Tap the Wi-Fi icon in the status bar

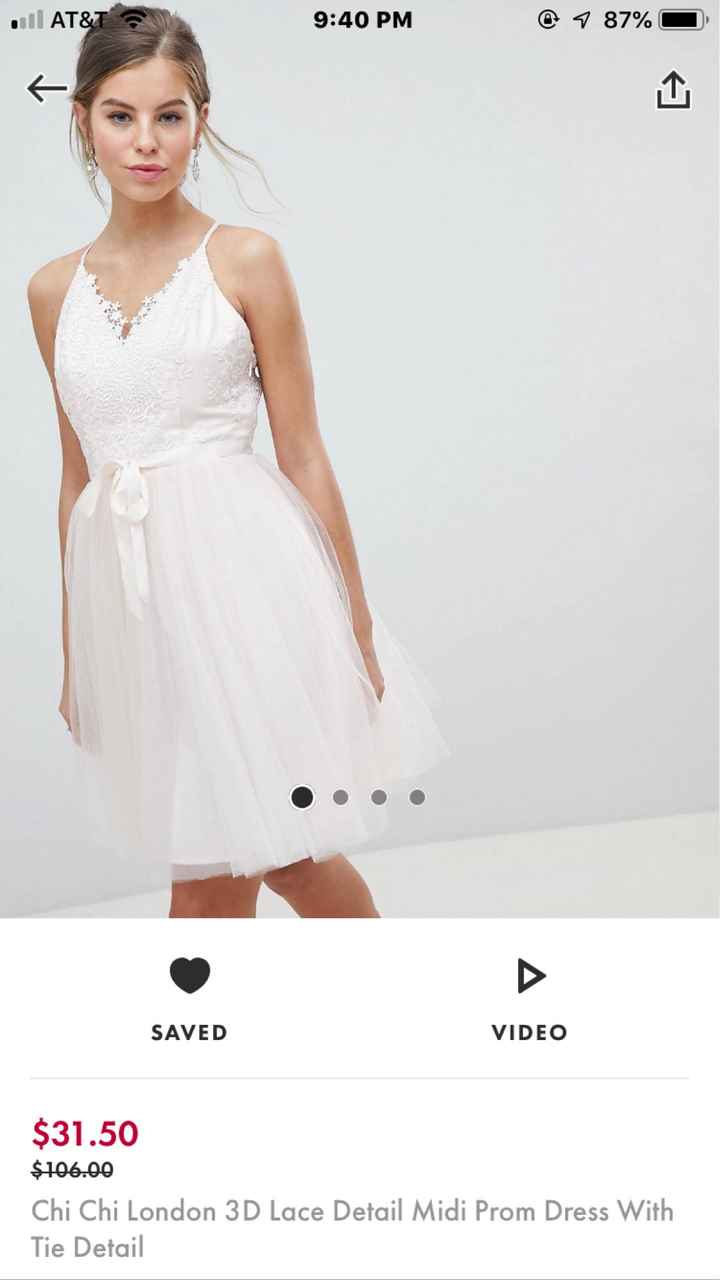(133, 19)
